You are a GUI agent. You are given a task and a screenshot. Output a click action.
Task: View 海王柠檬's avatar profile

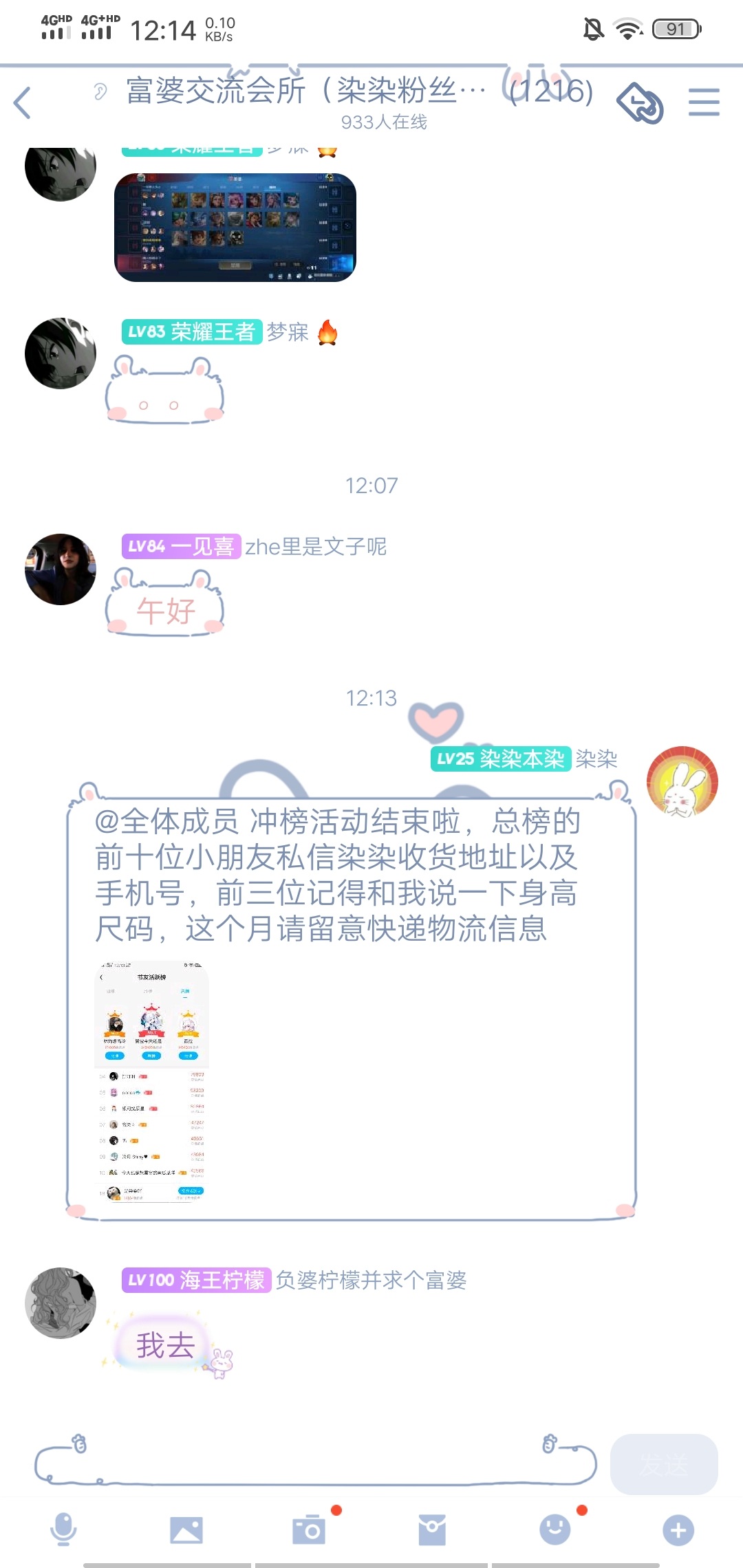[x=61, y=1303]
